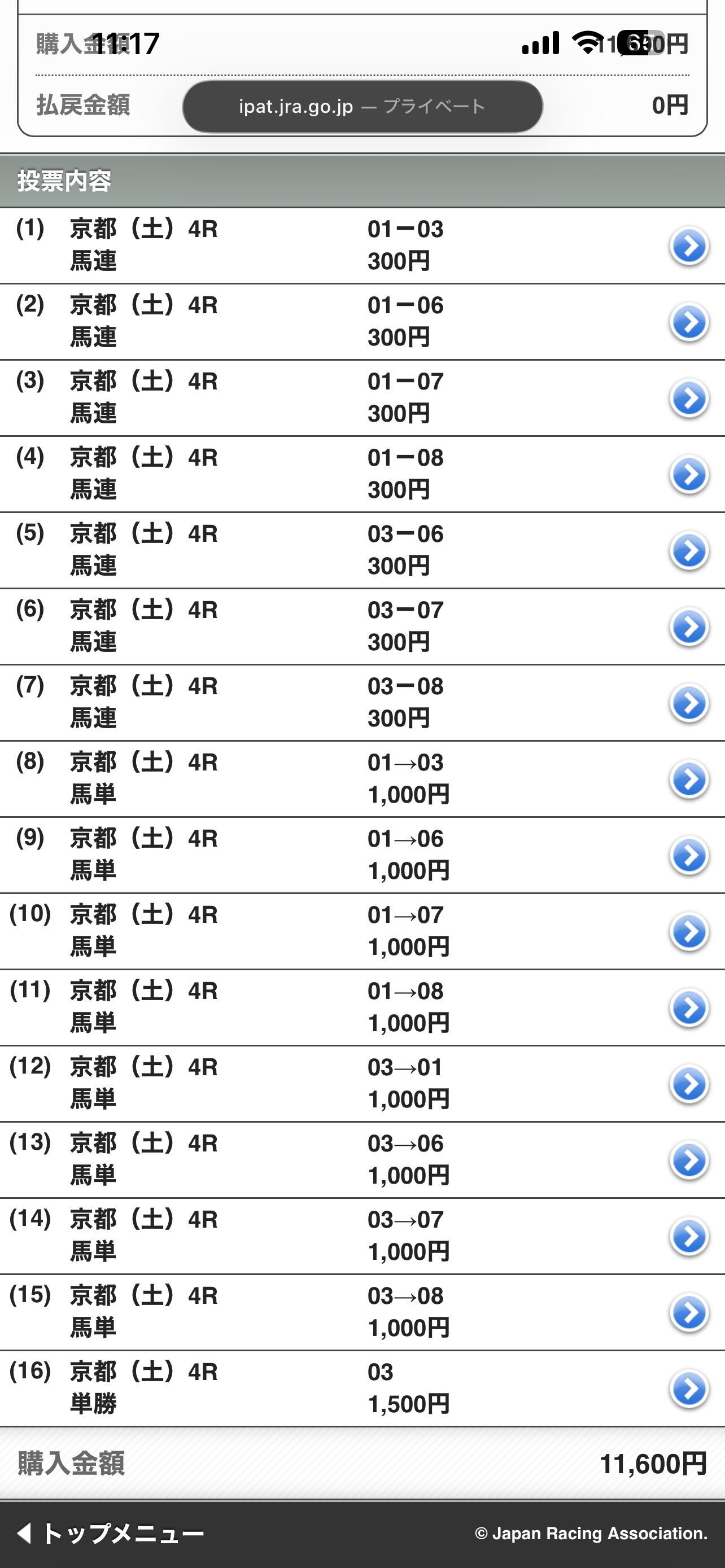
Task: Open bet (14) 馬単 03→07
Action: point(688,1236)
